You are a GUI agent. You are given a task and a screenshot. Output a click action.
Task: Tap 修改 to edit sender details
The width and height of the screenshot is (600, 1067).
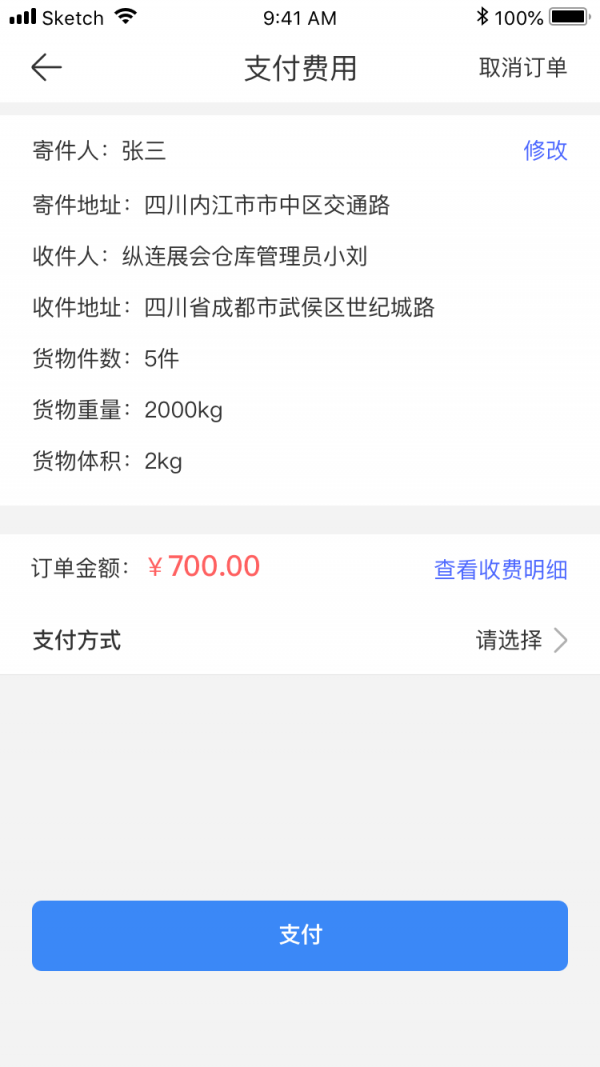[545, 151]
